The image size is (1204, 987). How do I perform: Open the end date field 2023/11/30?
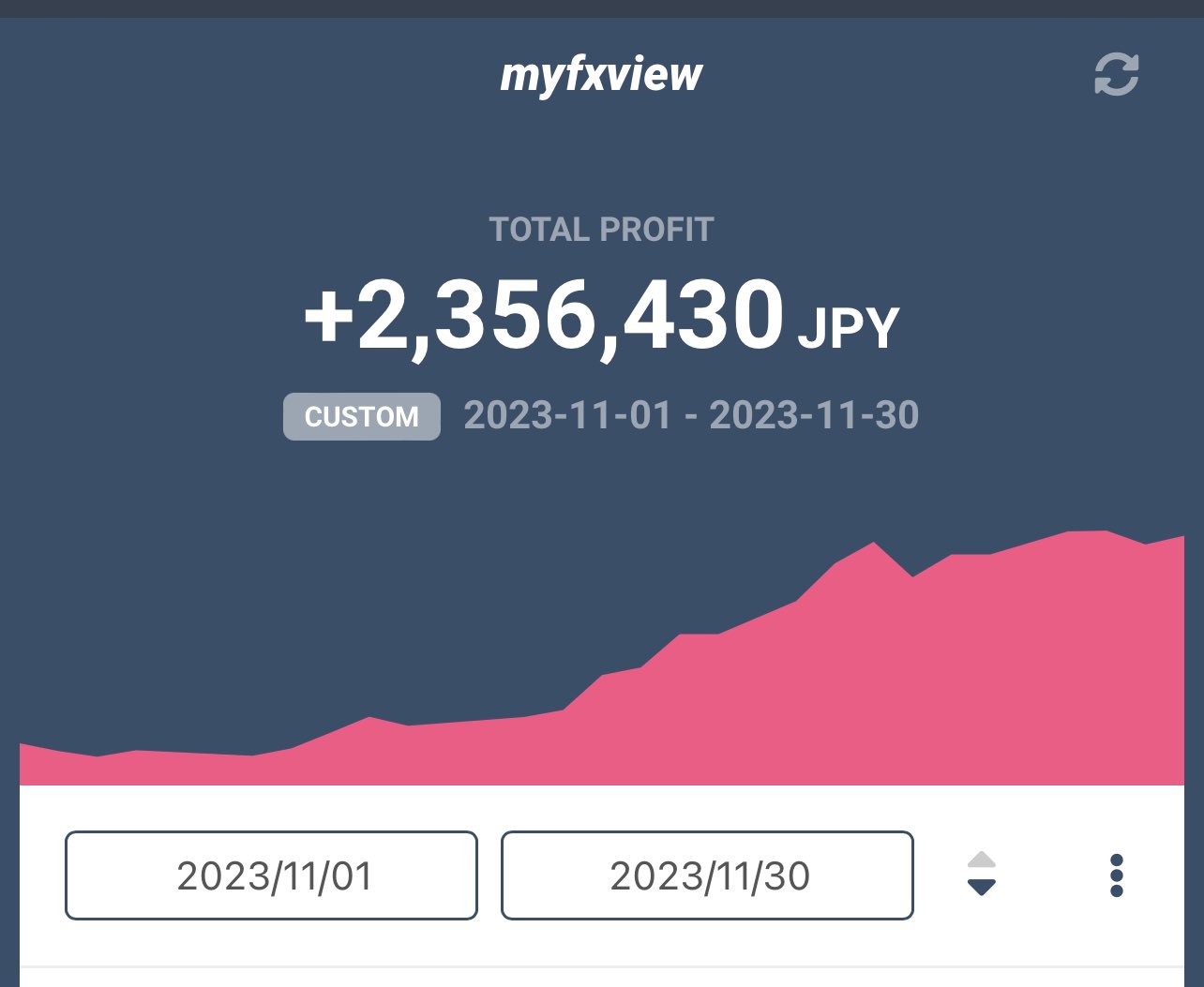point(707,875)
